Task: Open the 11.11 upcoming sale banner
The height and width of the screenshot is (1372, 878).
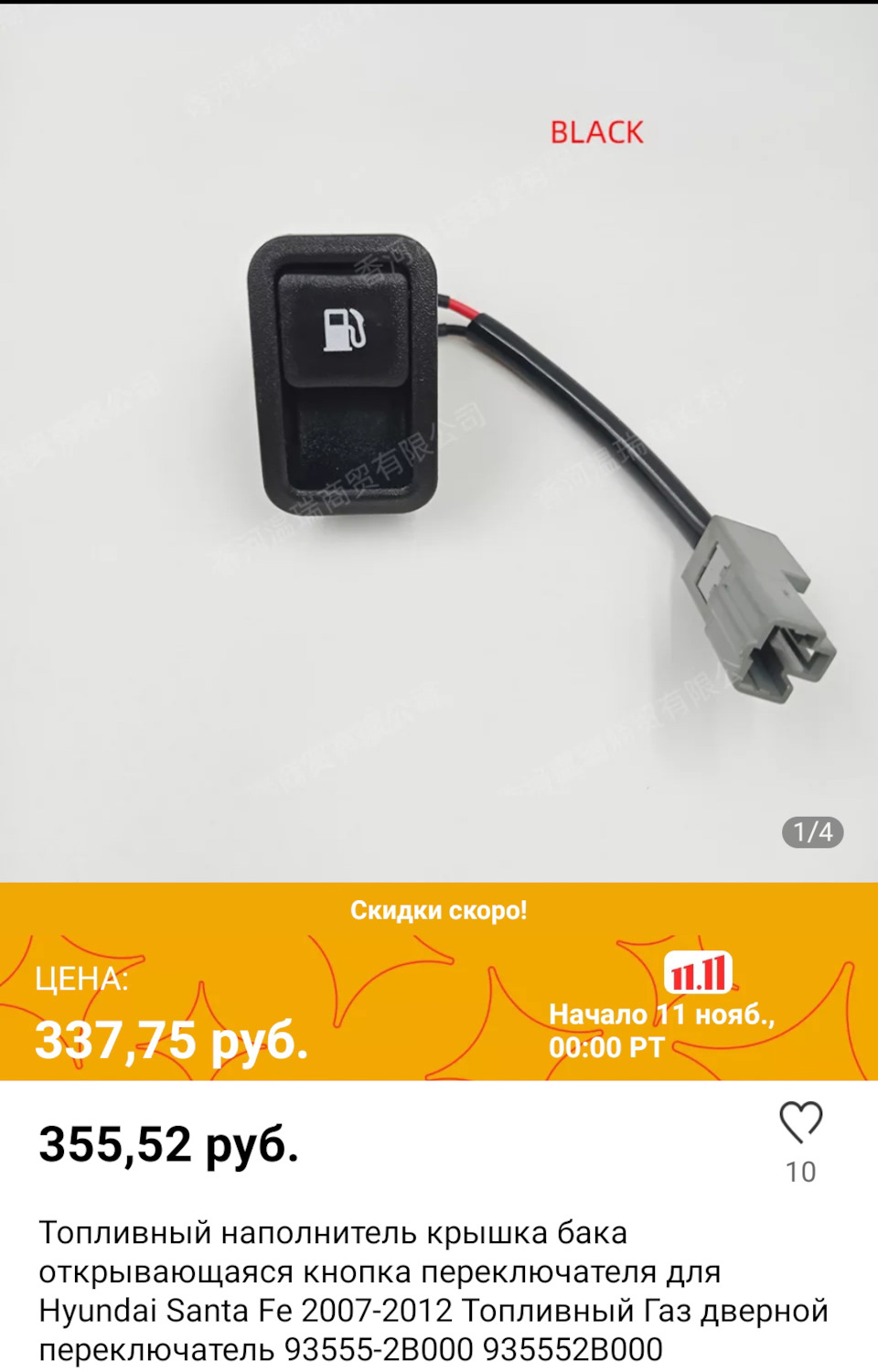Action: click(x=439, y=981)
